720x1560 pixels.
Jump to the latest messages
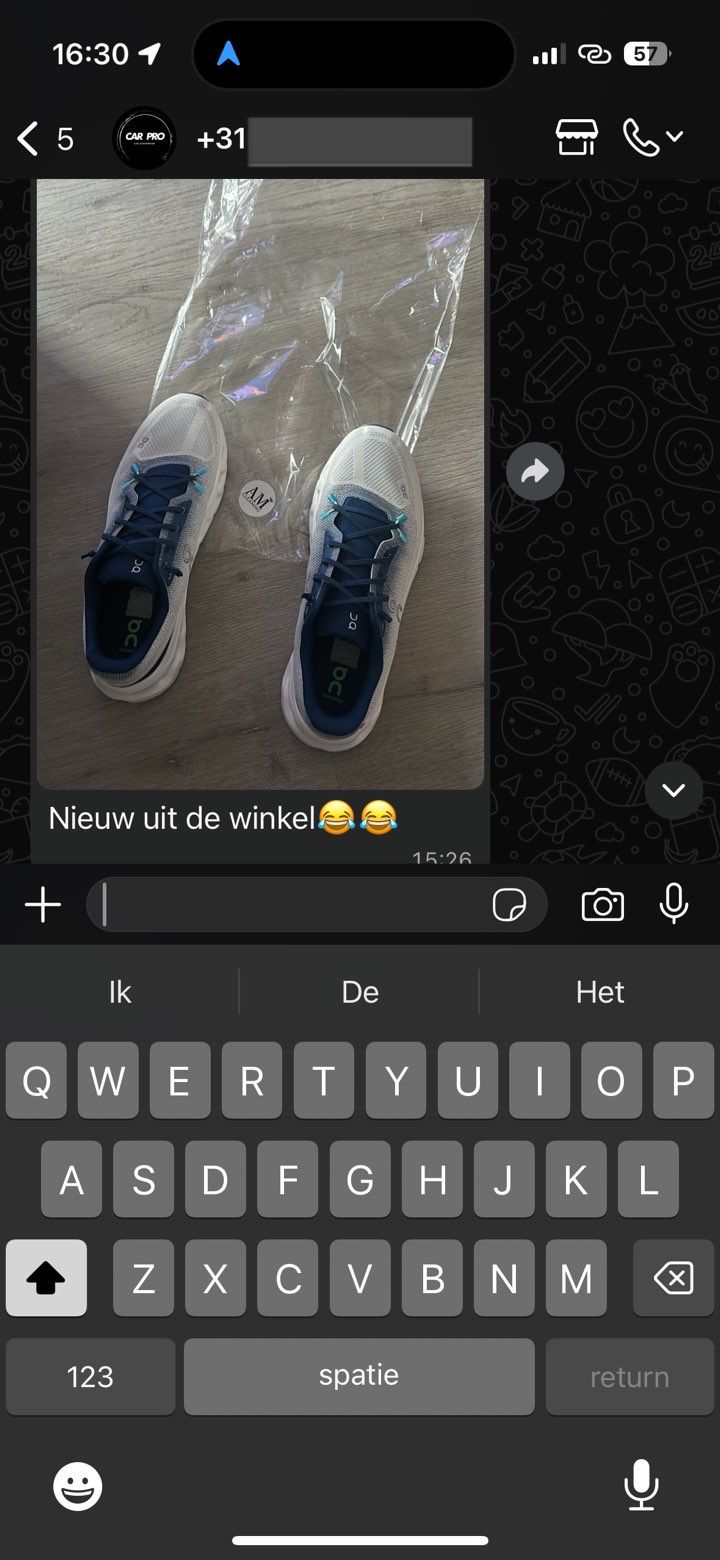pos(673,790)
